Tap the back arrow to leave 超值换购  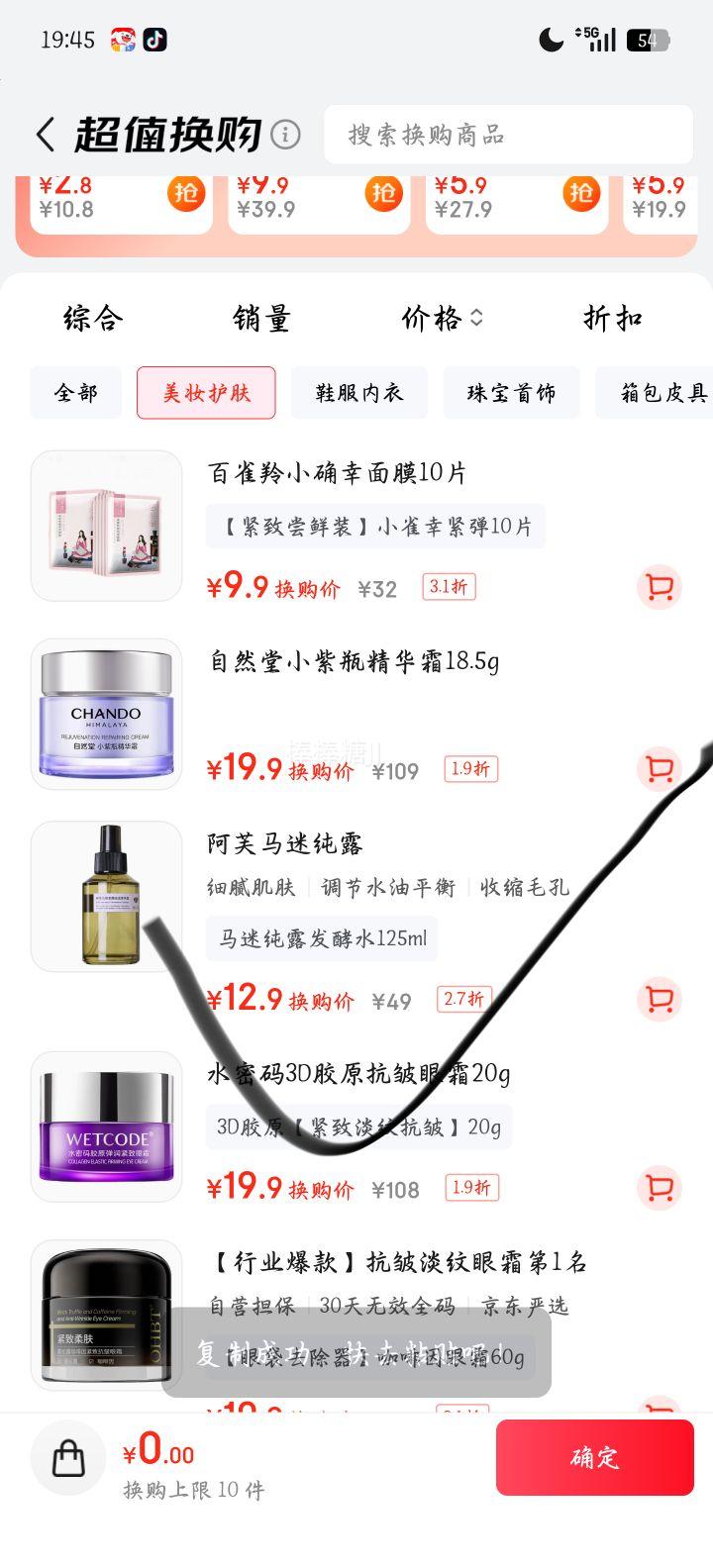pos(45,132)
